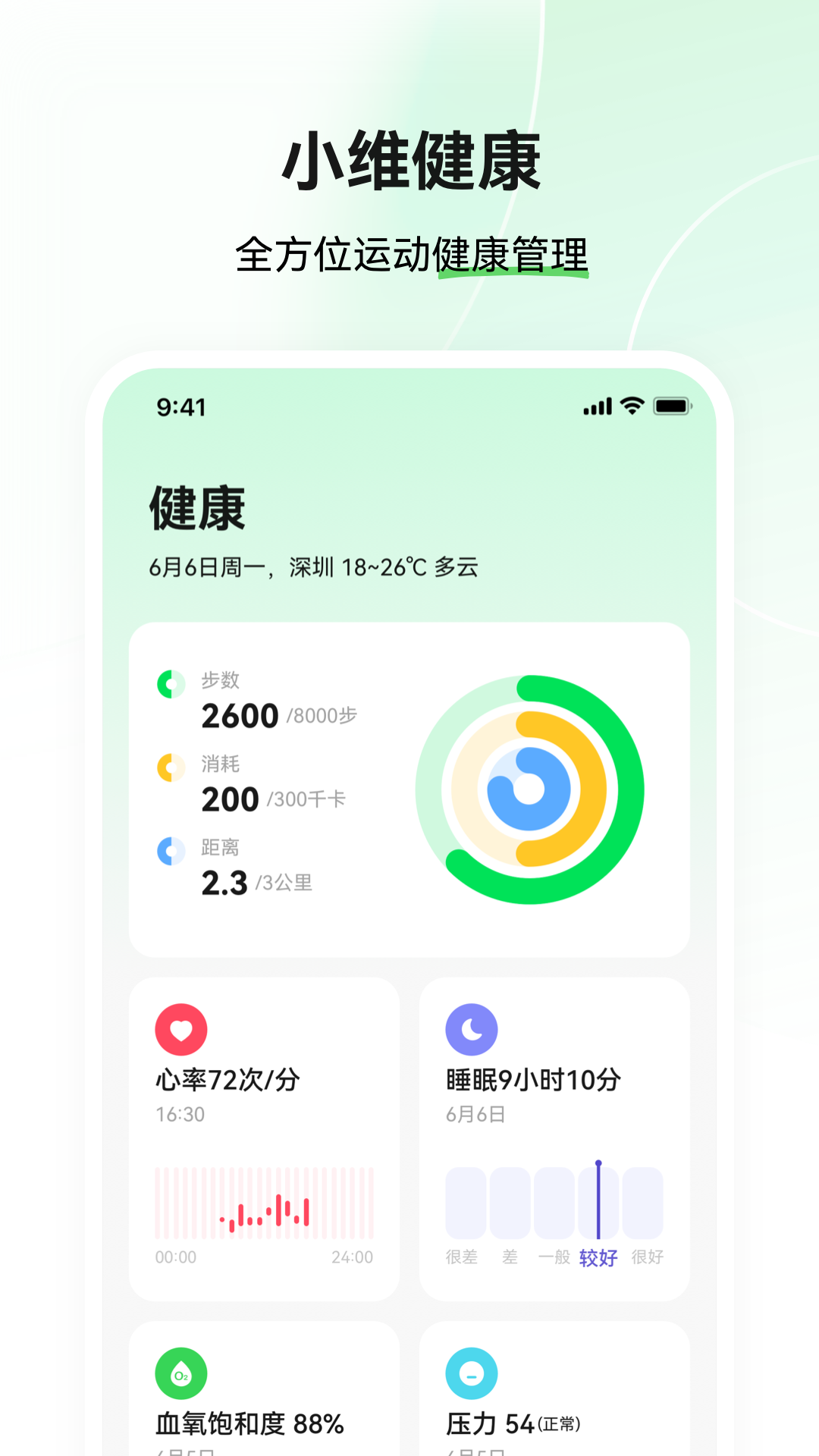Image resolution: width=819 pixels, height=1456 pixels.
Task: Tap the sleep quality indicator bar
Action: (x=598, y=1203)
